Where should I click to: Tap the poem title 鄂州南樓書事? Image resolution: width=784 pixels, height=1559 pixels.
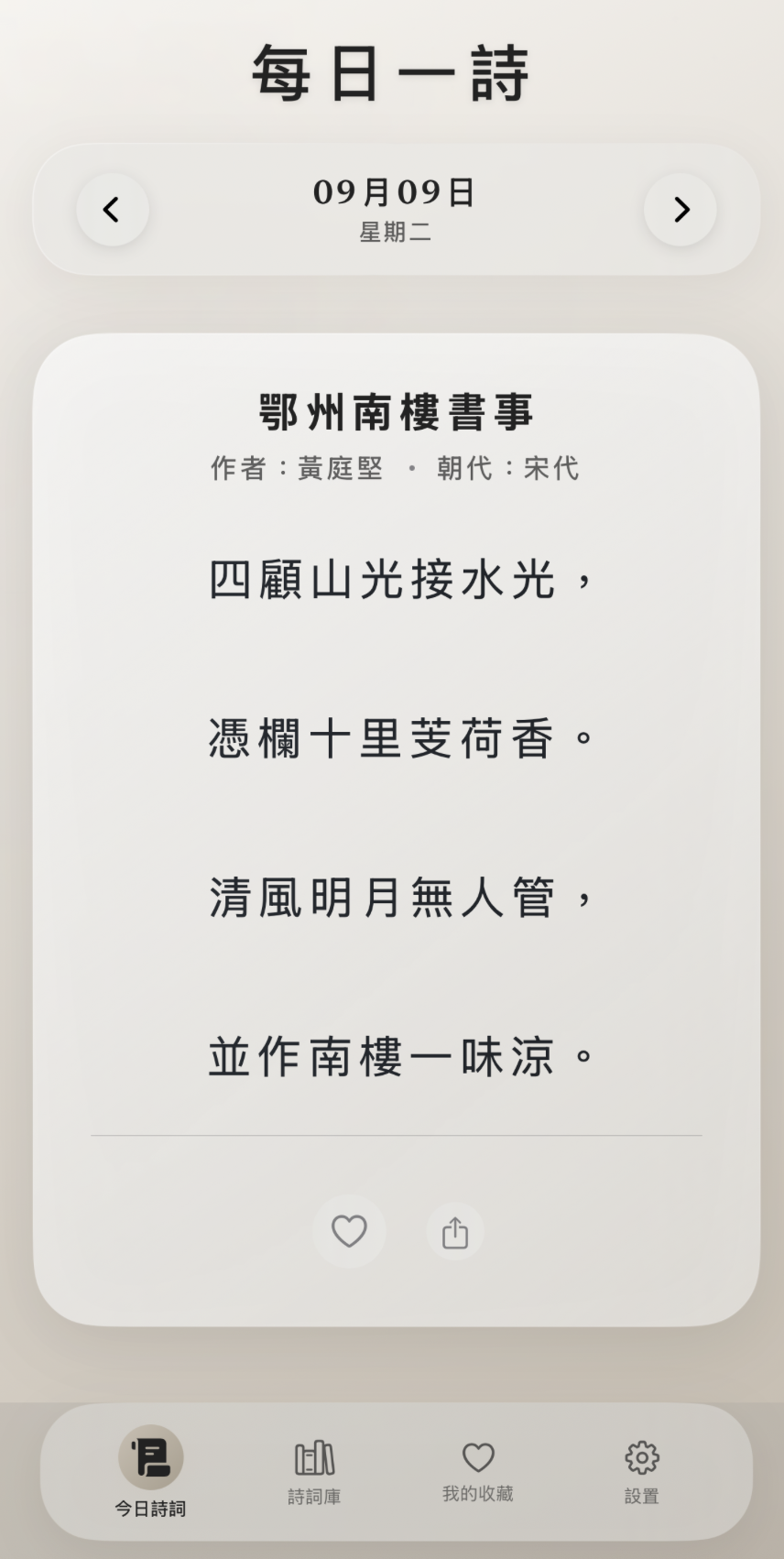click(392, 411)
